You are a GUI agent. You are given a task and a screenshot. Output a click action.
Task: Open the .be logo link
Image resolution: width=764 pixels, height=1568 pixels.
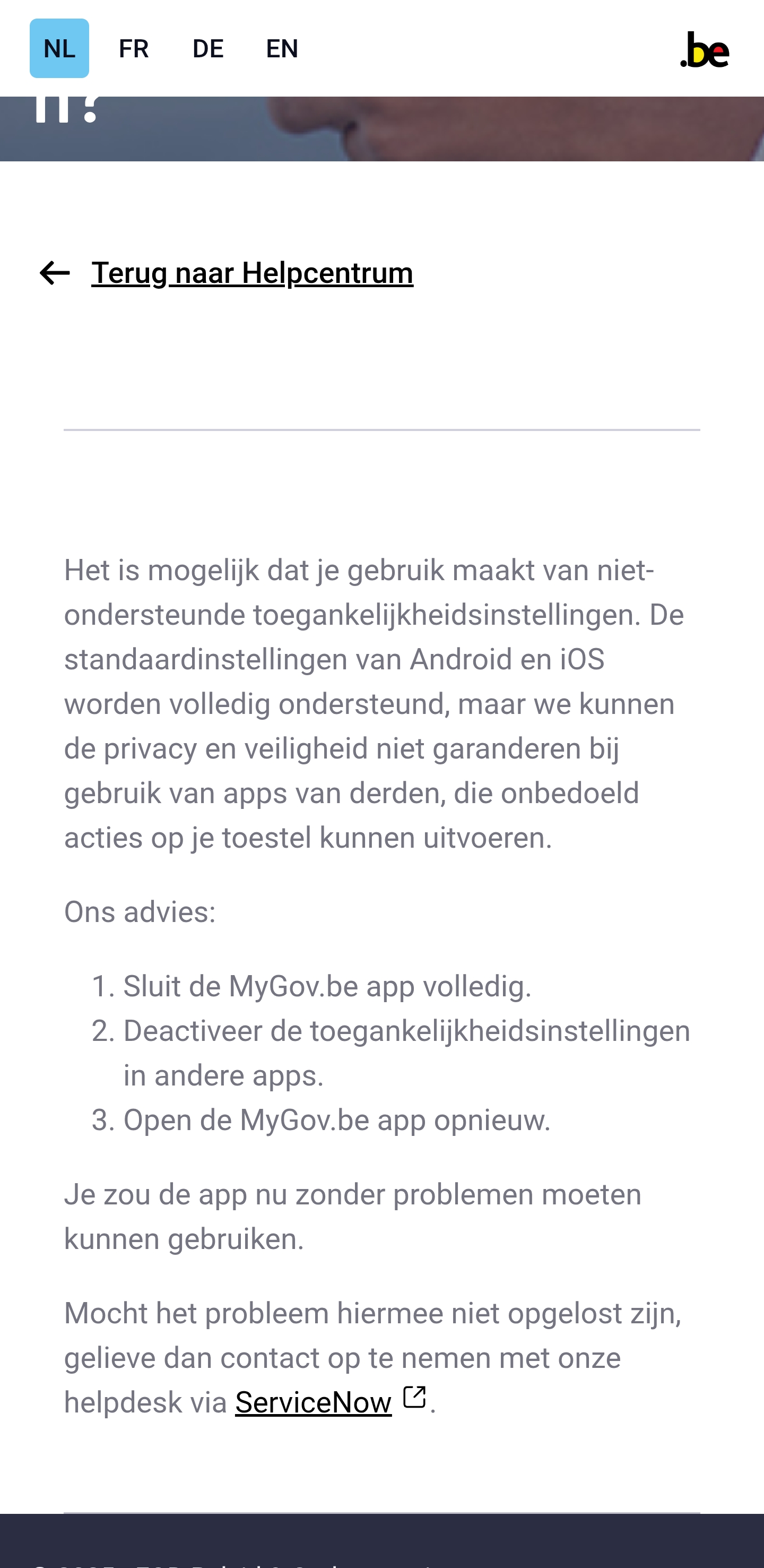tap(705, 49)
